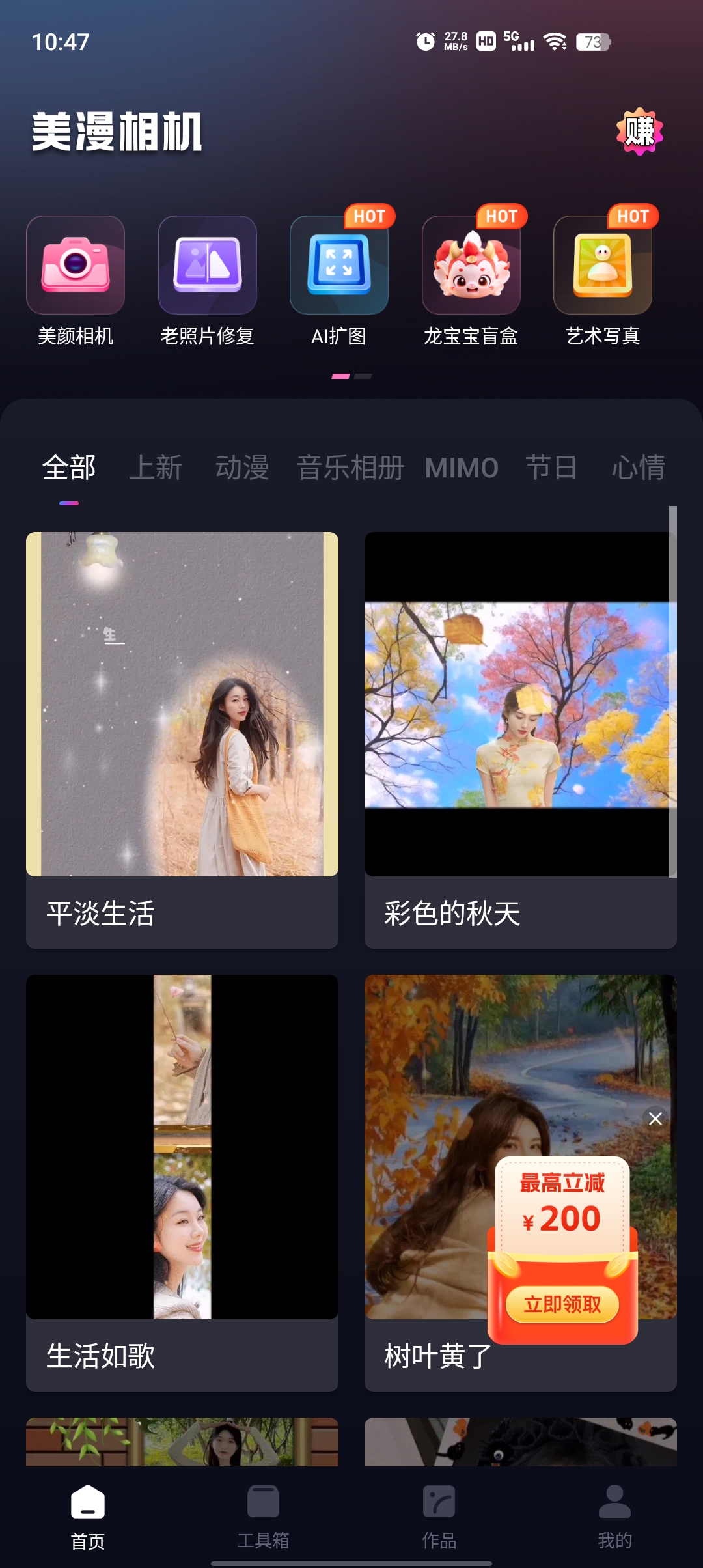Image resolution: width=703 pixels, height=1568 pixels.
Task: Open the 赚 earn rewards badge
Action: 639,132
